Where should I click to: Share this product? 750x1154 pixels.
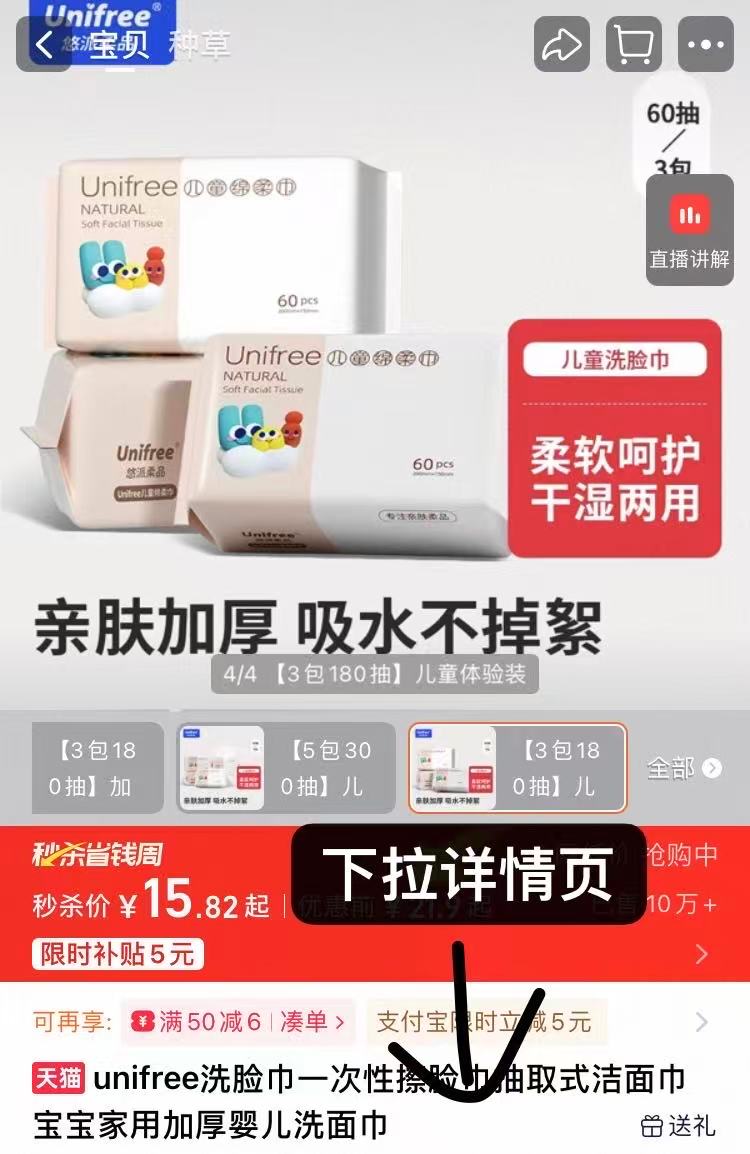coord(560,46)
